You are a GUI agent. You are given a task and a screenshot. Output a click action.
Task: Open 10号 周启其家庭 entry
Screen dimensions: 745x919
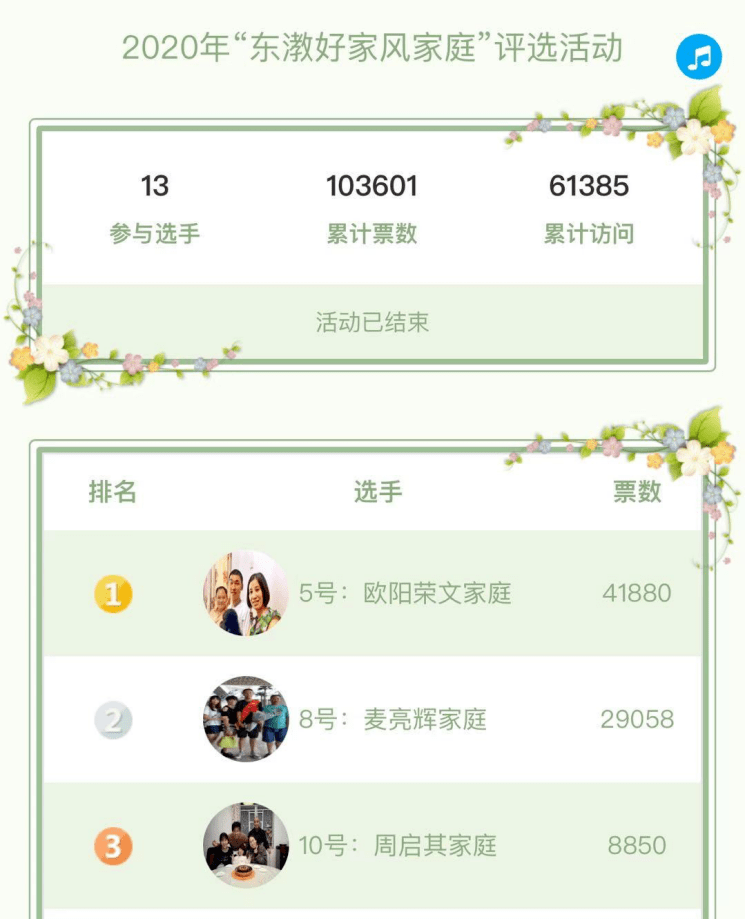397,845
